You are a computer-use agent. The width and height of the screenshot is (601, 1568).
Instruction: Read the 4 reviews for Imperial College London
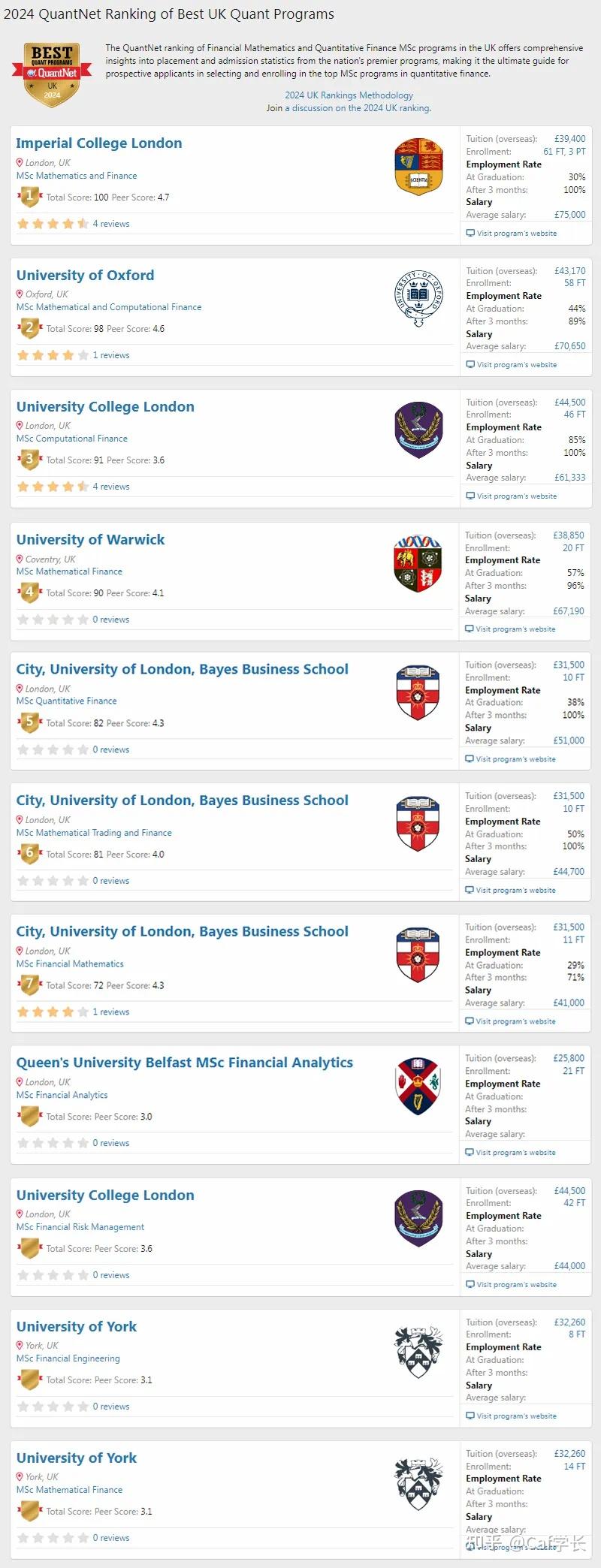click(x=111, y=224)
